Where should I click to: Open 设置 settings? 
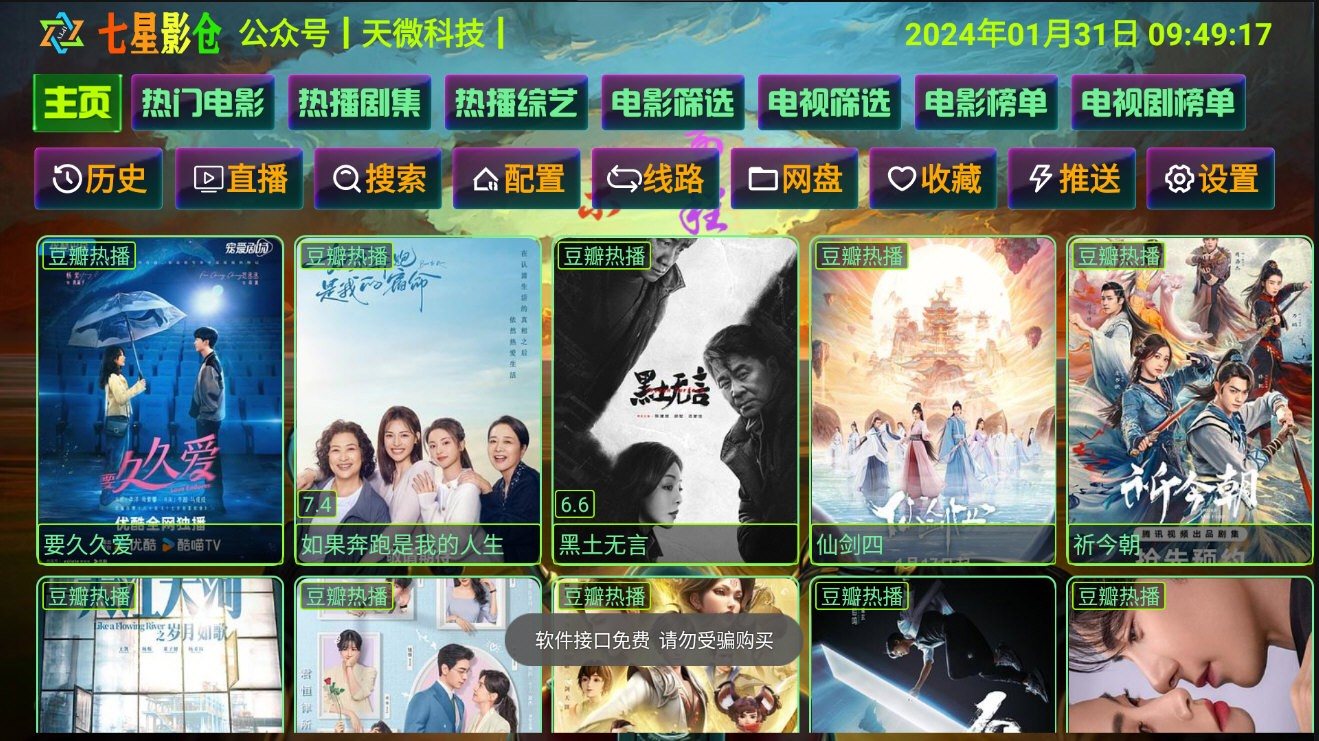[1210, 179]
